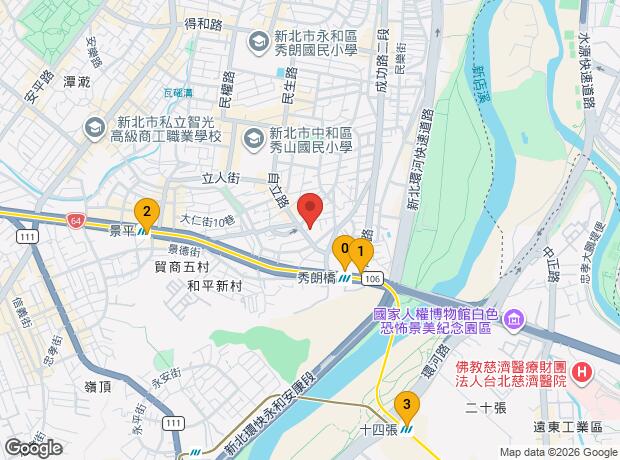Open the 秀朗國民小學 school place icon
This screenshot has width=620, height=460.
pos(259,42)
